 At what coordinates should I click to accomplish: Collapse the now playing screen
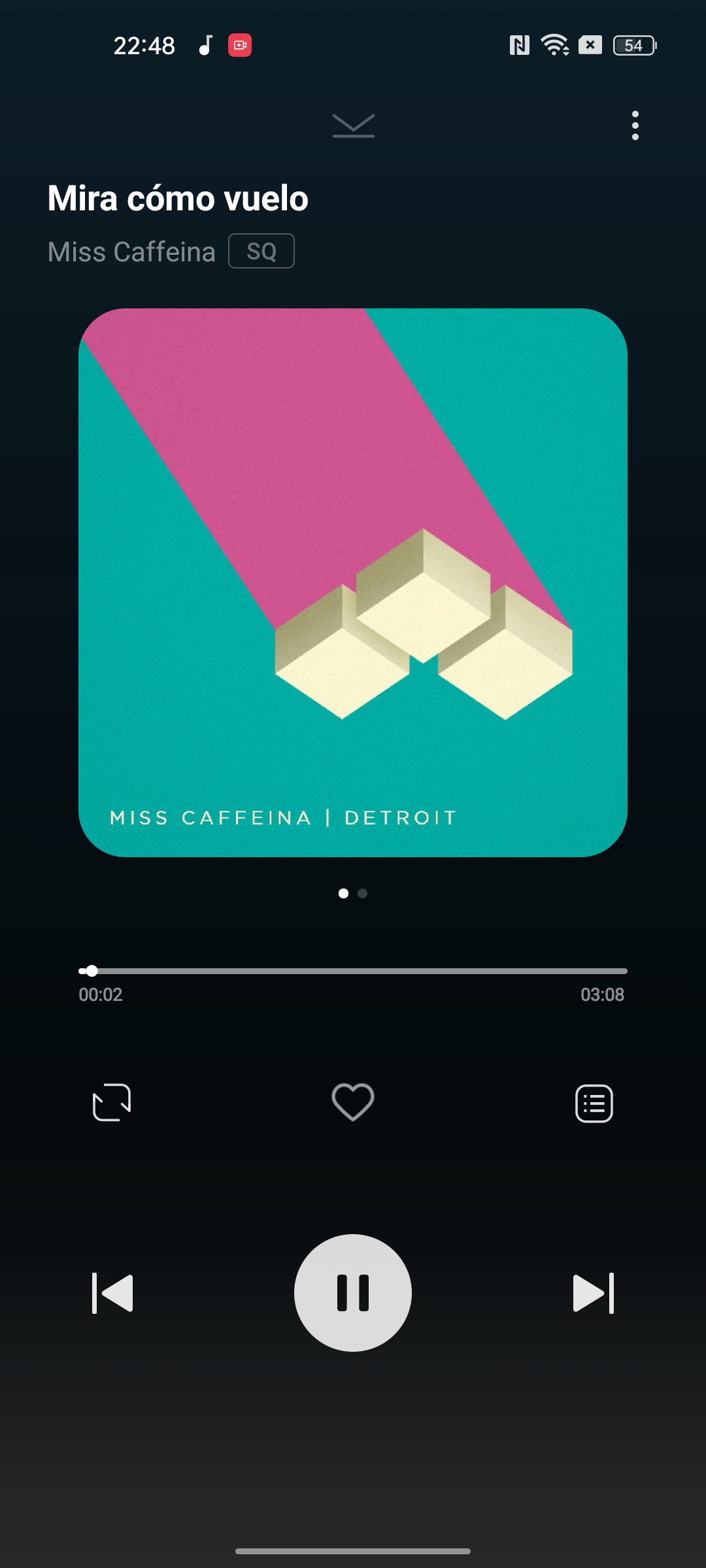[x=353, y=125]
